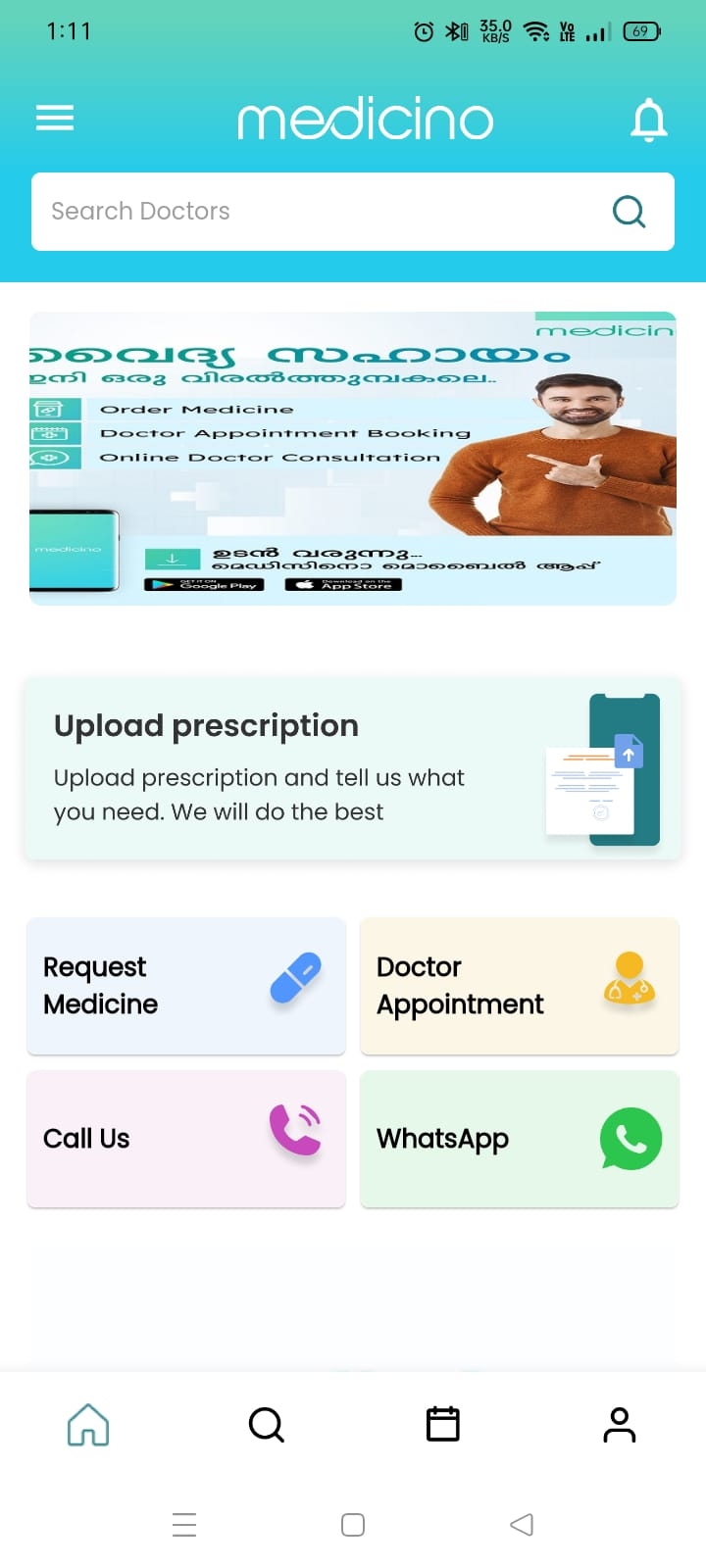
Task: Tap the magnifier icon in search box
Action: (629, 212)
